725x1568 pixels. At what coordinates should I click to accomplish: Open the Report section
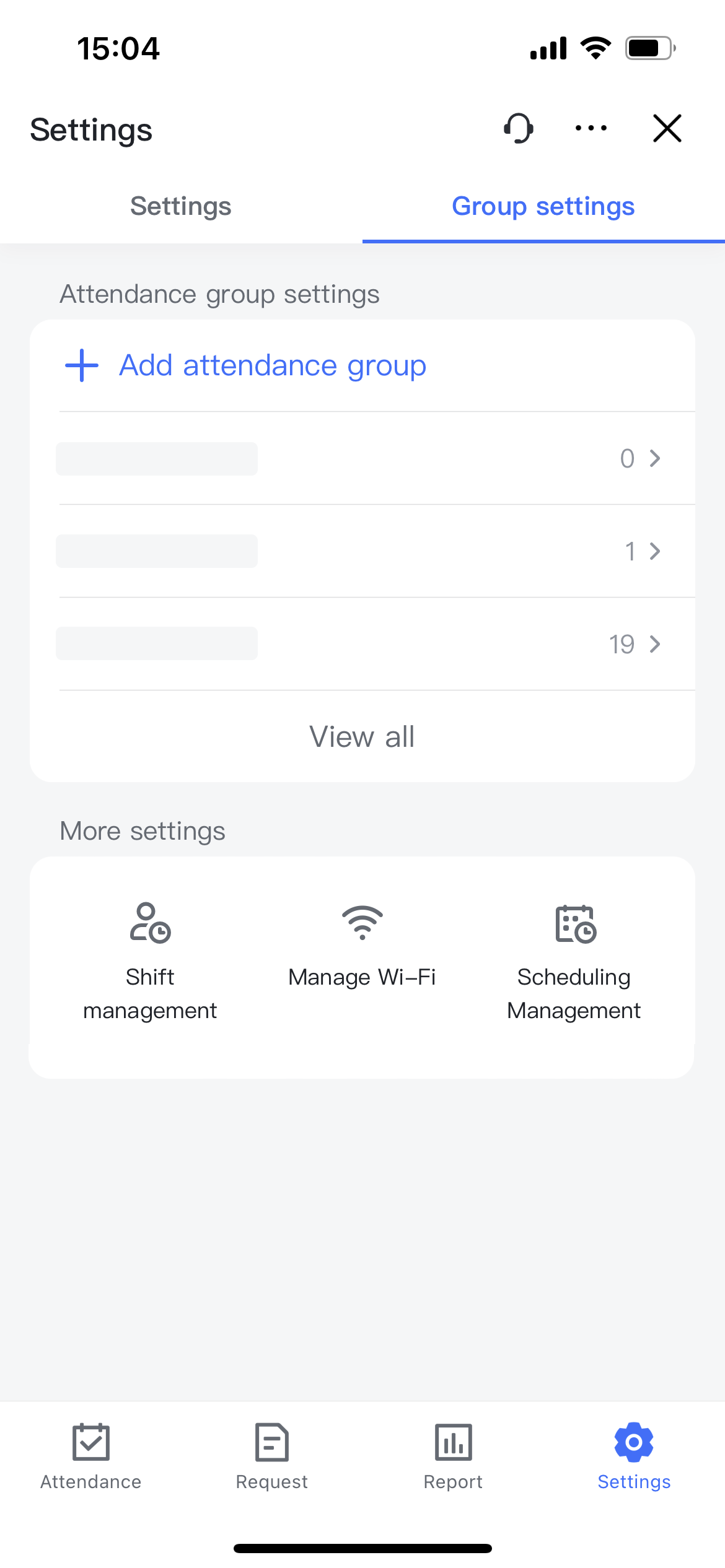[453, 1455]
